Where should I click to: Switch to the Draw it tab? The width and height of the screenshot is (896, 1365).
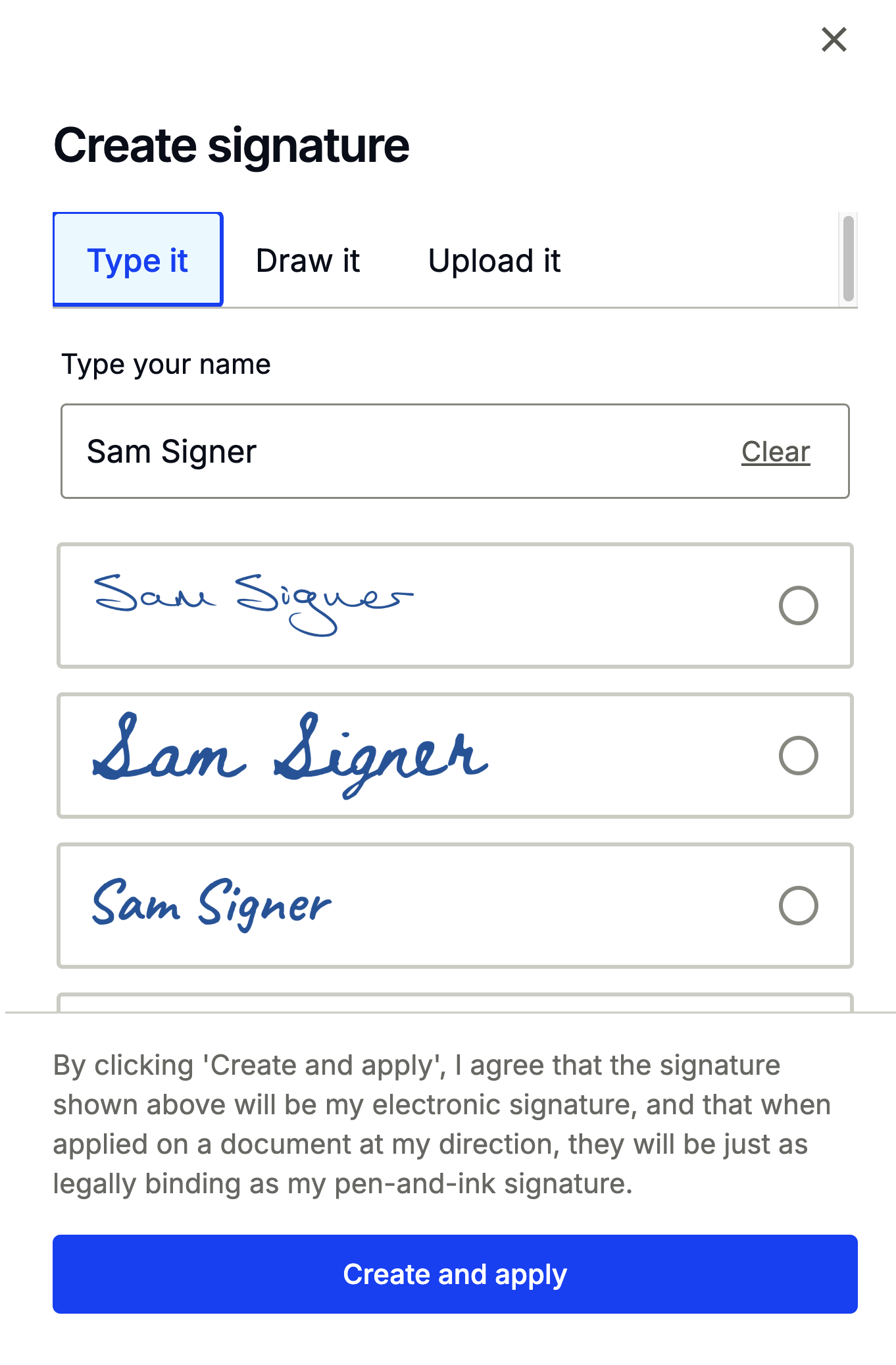pyautogui.click(x=307, y=261)
